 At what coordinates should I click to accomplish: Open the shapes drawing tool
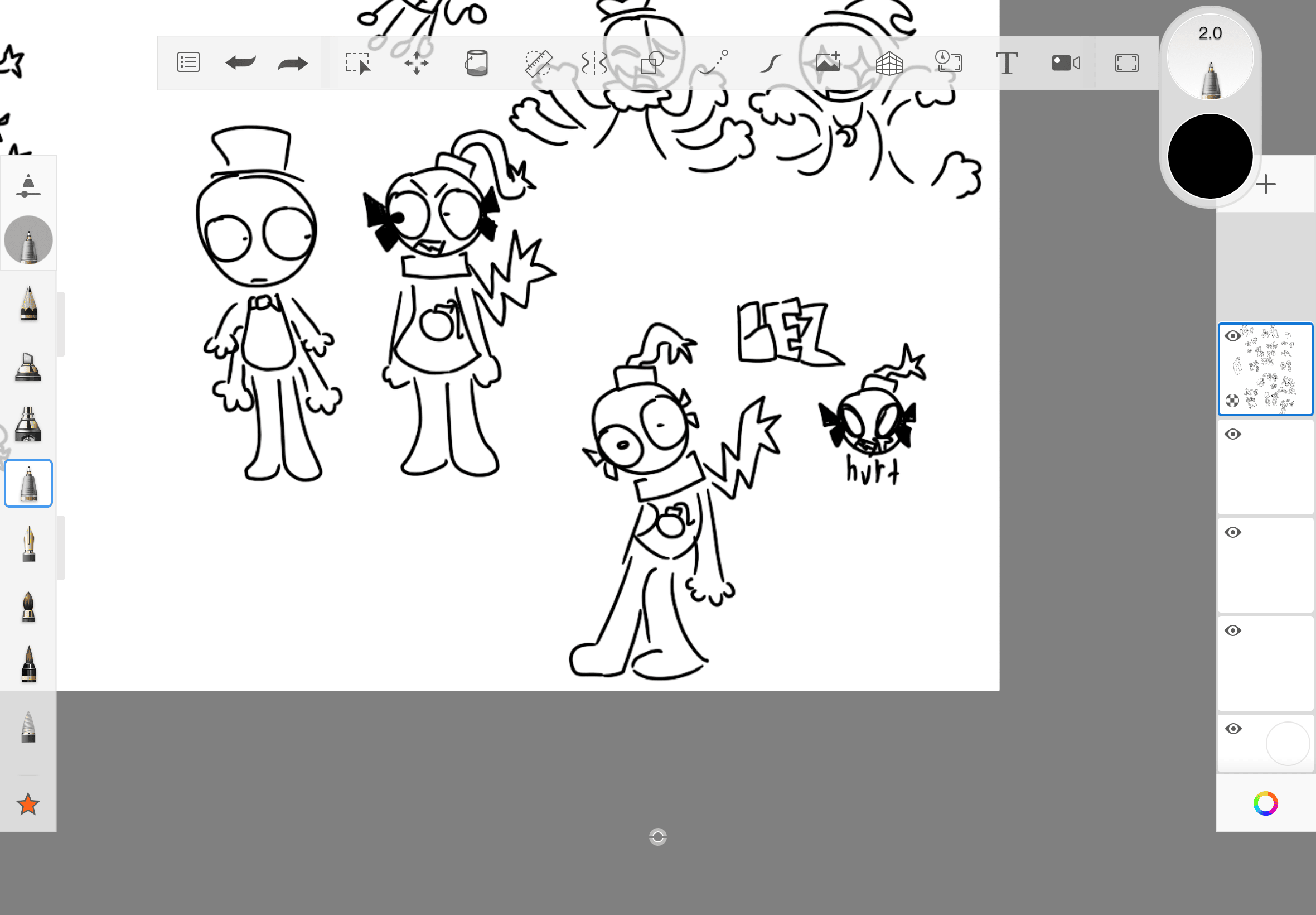[x=652, y=62]
